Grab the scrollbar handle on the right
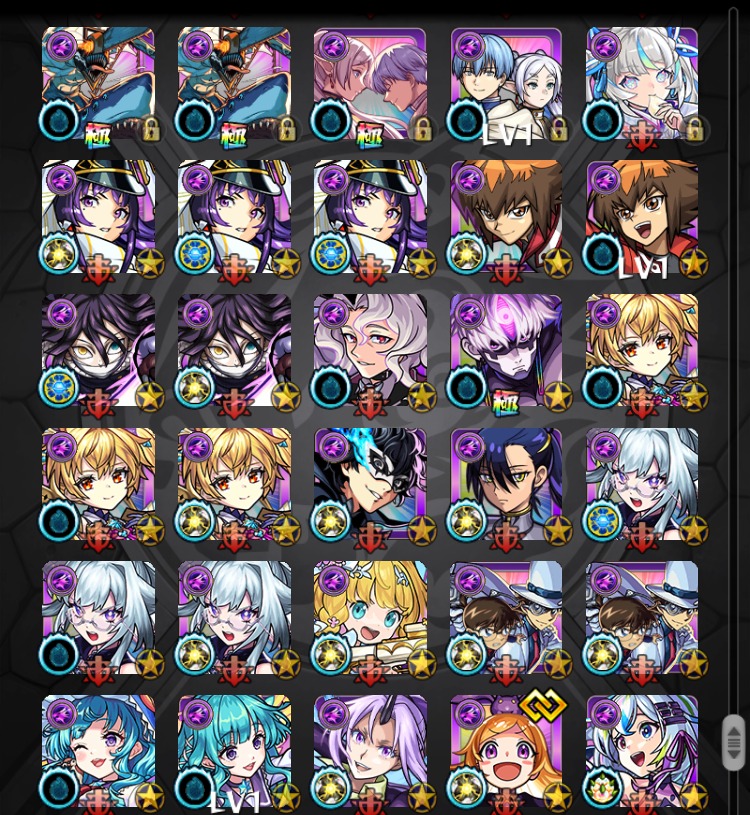 (x=733, y=742)
